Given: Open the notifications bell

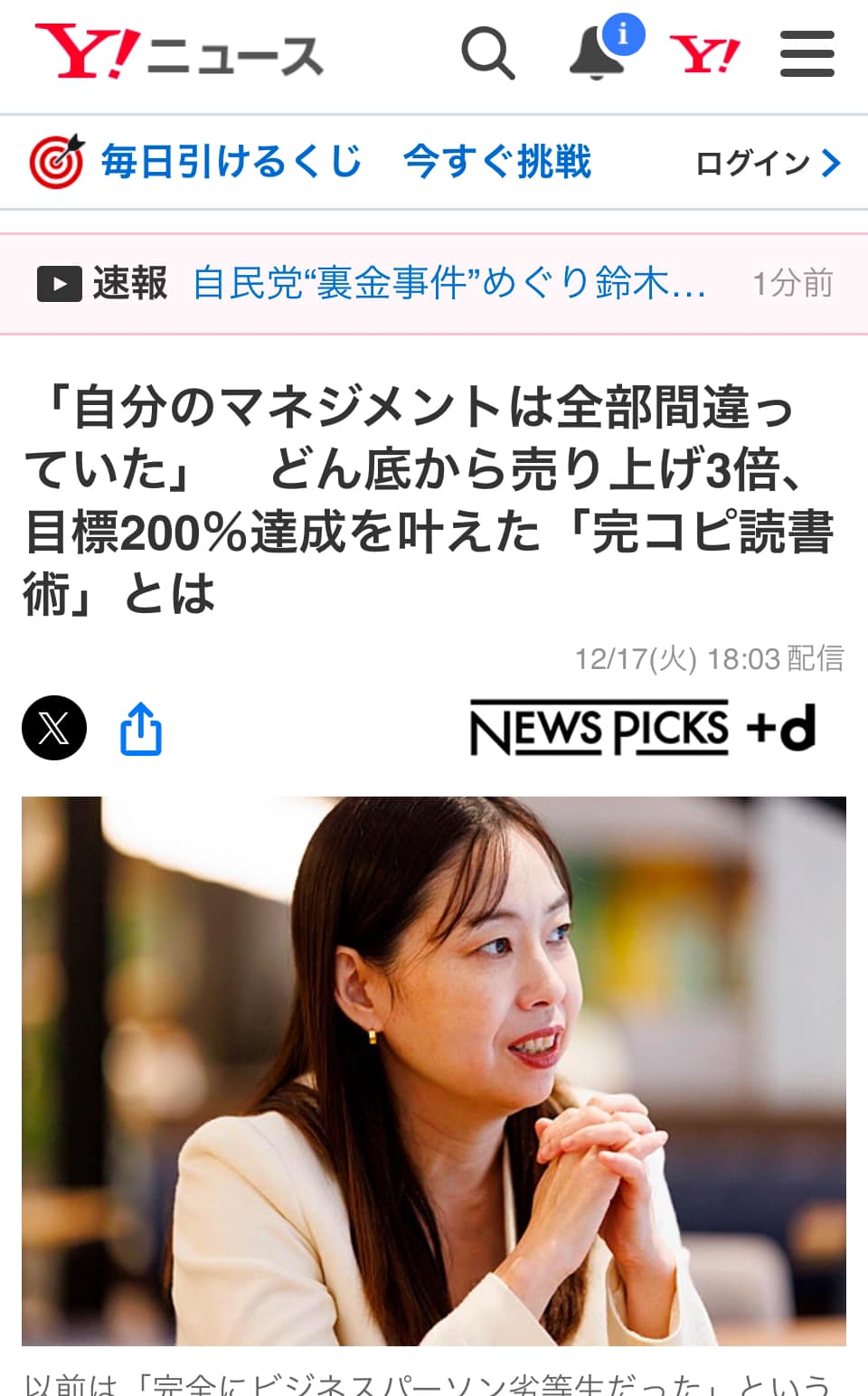Looking at the screenshot, I should (599, 52).
